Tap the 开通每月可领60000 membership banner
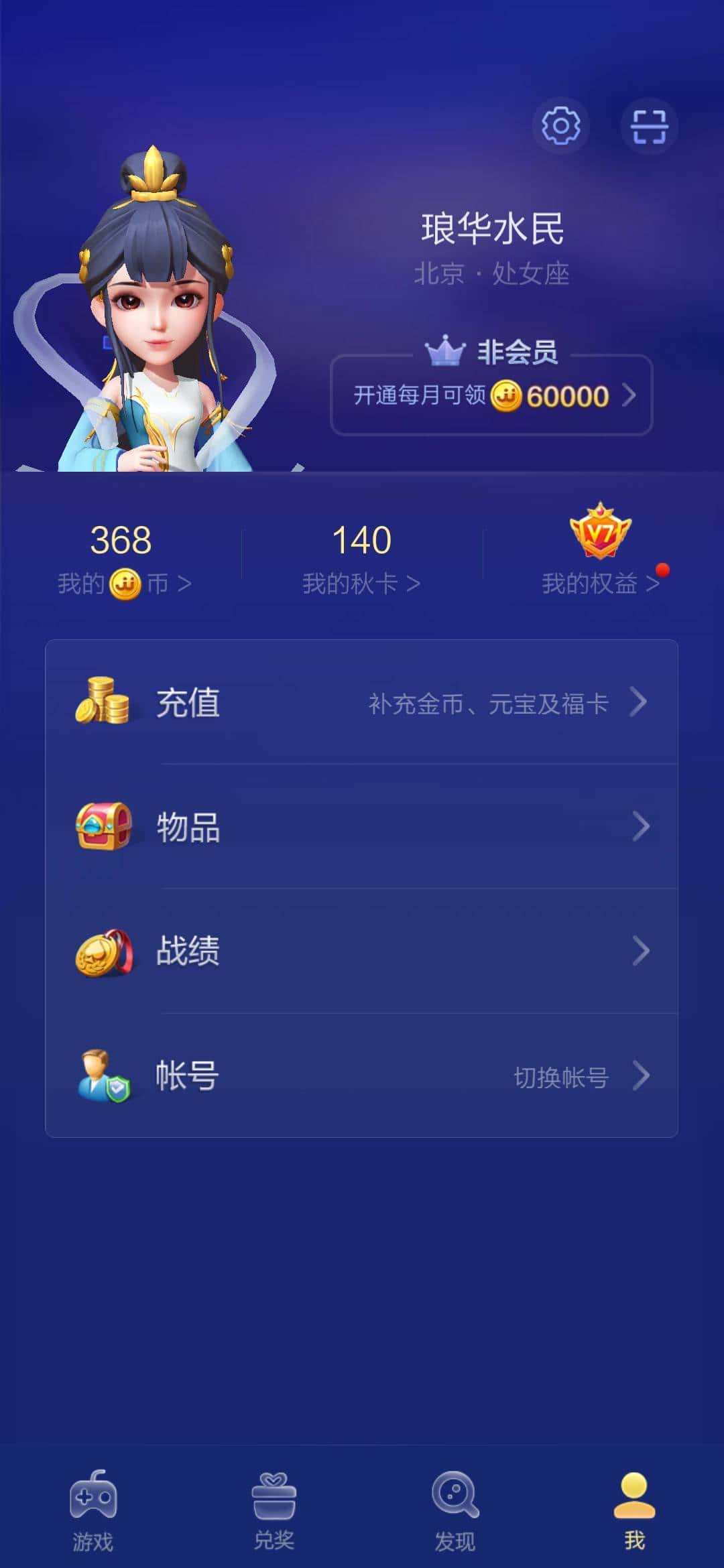 click(x=490, y=396)
